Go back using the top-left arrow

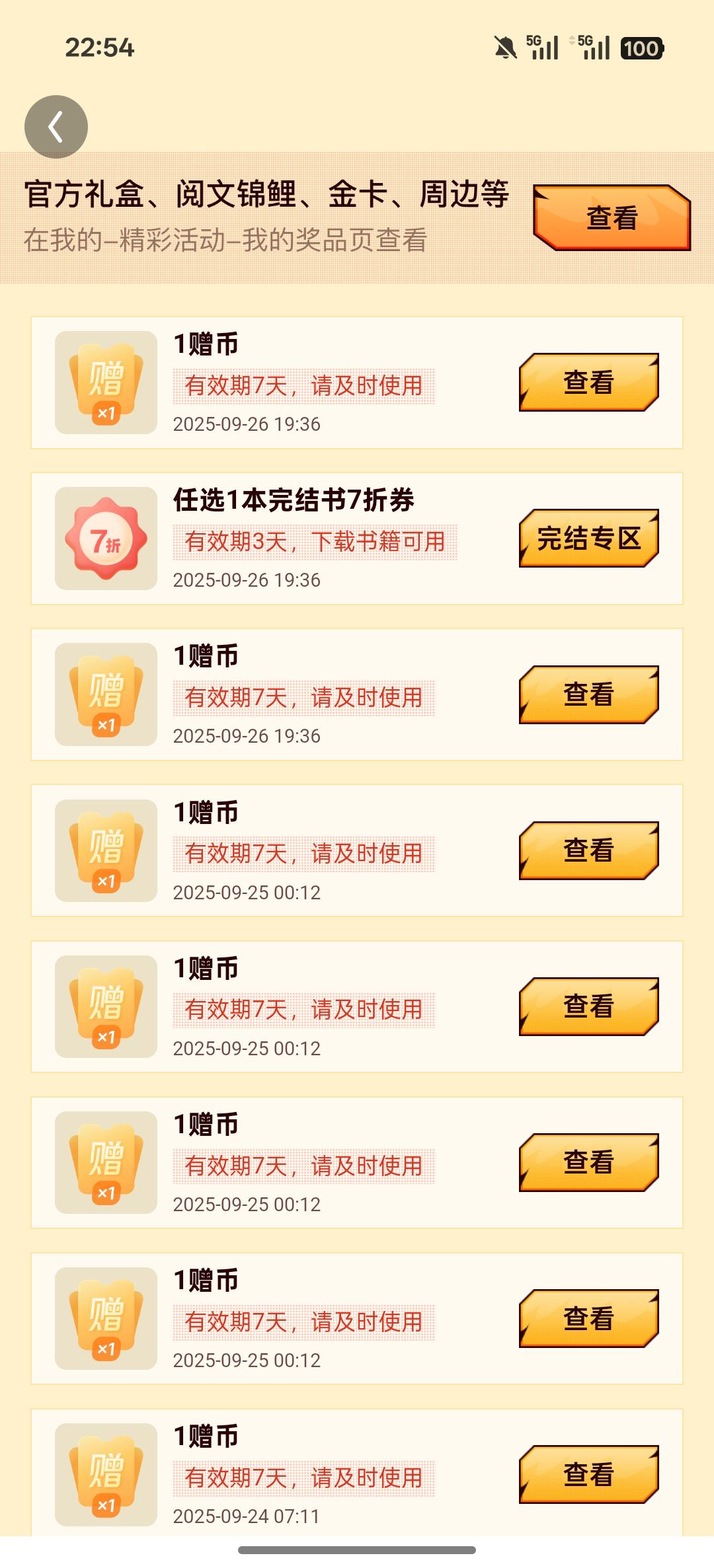(56, 127)
